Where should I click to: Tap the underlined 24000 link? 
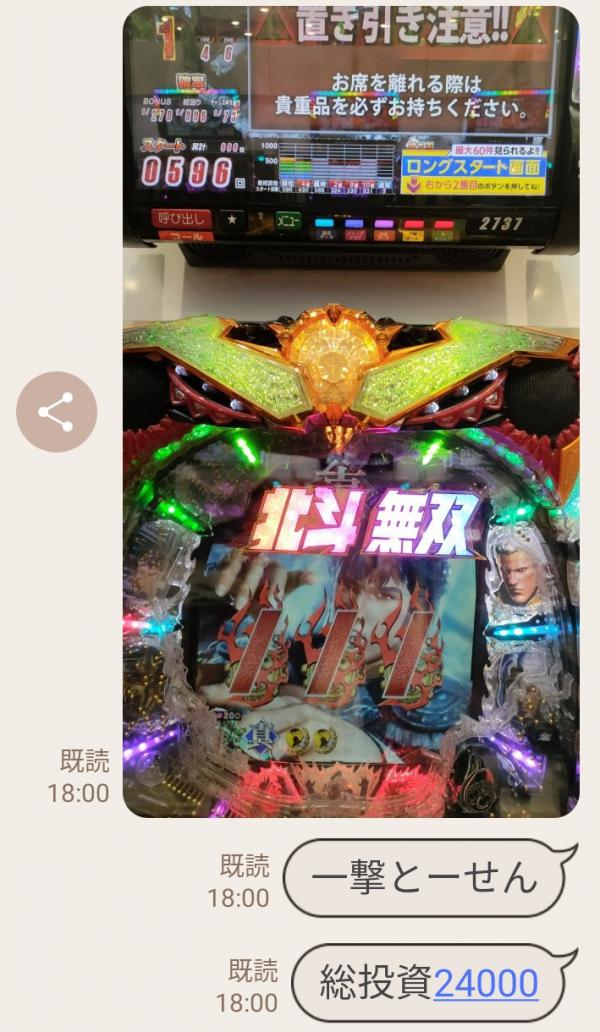(486, 983)
